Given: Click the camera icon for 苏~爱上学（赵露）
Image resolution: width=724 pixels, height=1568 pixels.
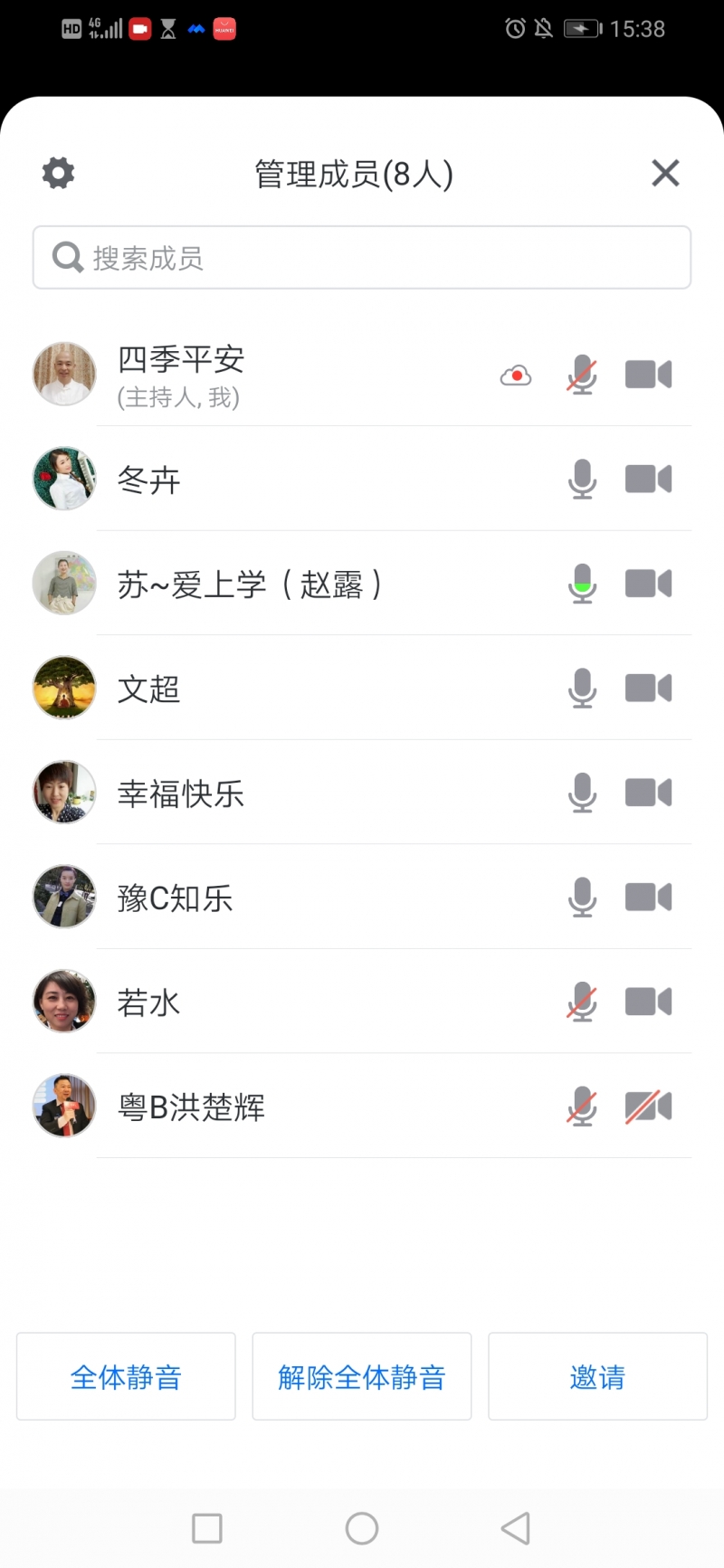Looking at the screenshot, I should [648, 584].
